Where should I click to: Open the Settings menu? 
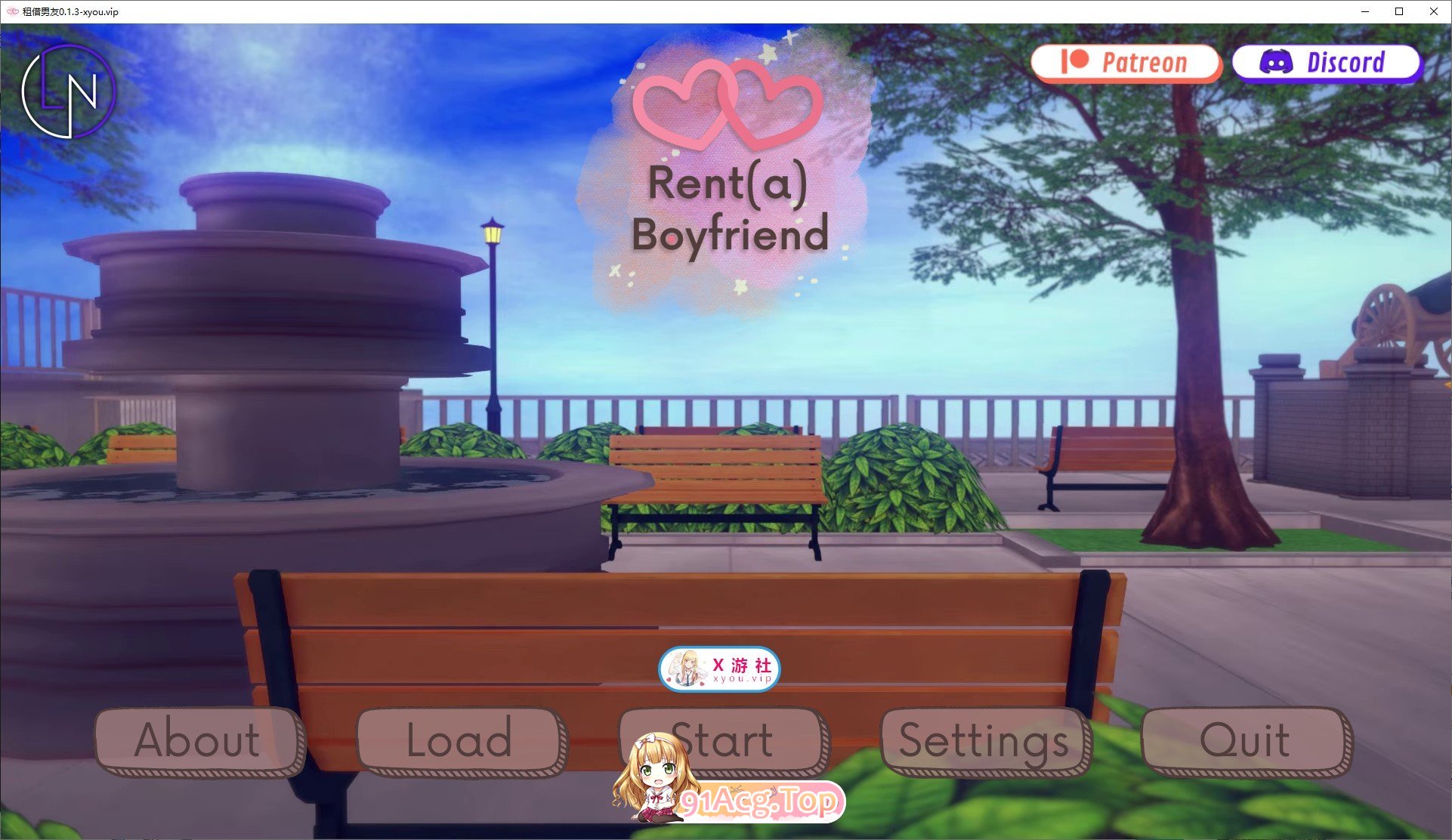coord(984,740)
